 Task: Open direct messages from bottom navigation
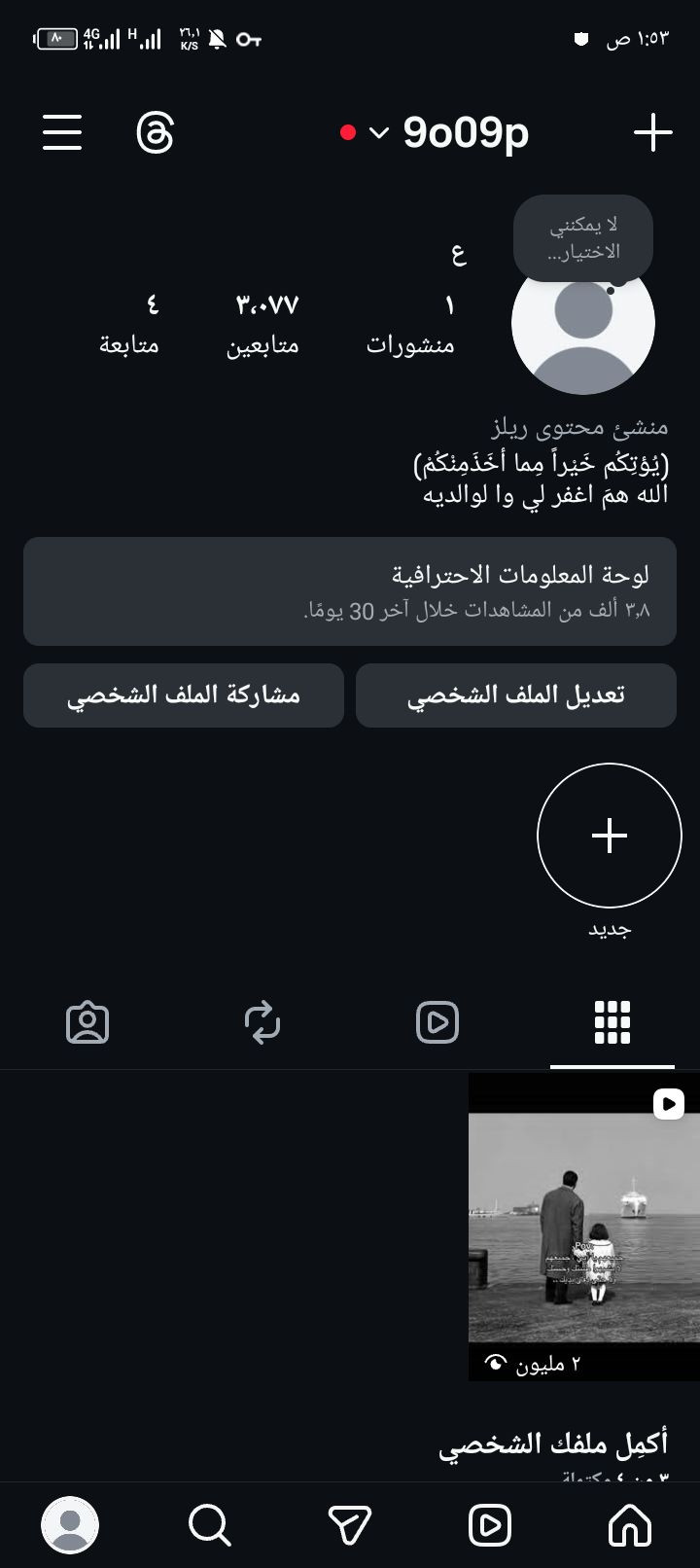point(350,1524)
